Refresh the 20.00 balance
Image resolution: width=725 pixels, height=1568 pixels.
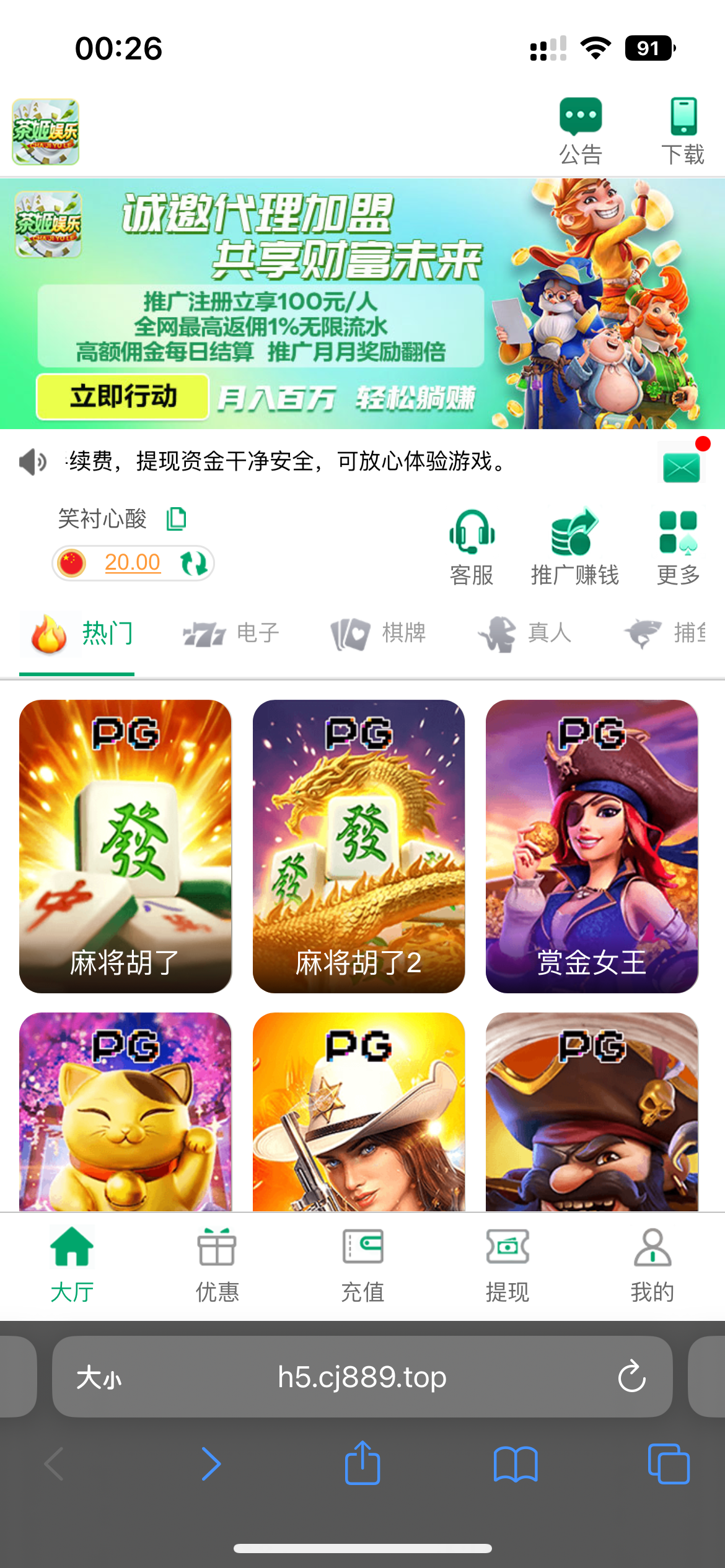point(193,564)
